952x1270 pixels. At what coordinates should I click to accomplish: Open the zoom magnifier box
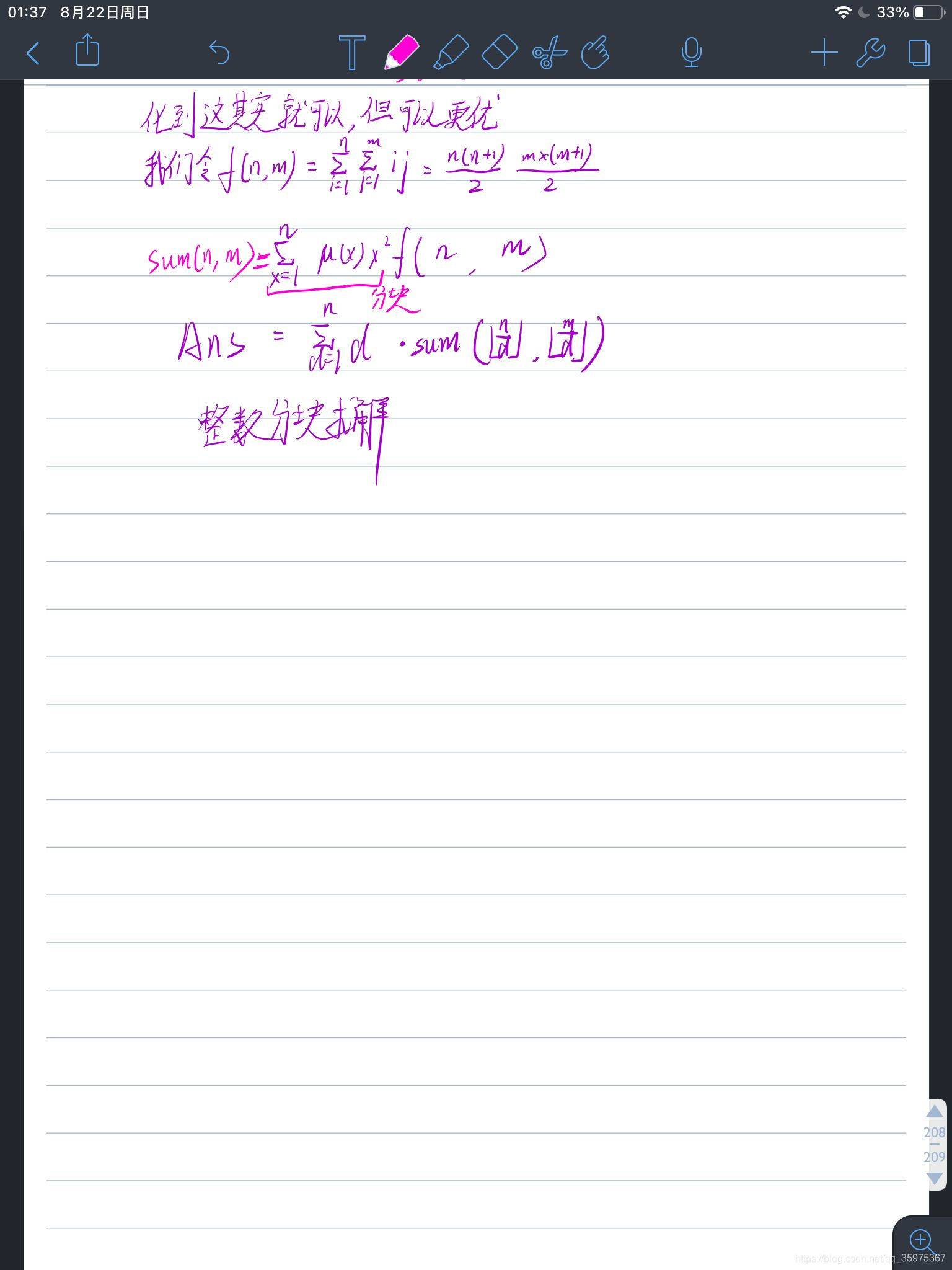[x=922, y=1240]
